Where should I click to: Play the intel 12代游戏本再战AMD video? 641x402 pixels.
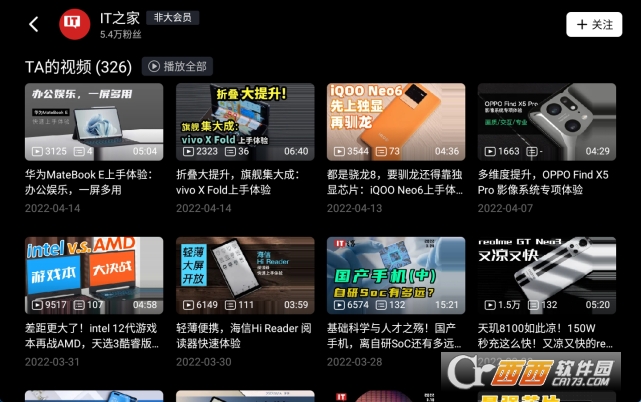coord(93,275)
